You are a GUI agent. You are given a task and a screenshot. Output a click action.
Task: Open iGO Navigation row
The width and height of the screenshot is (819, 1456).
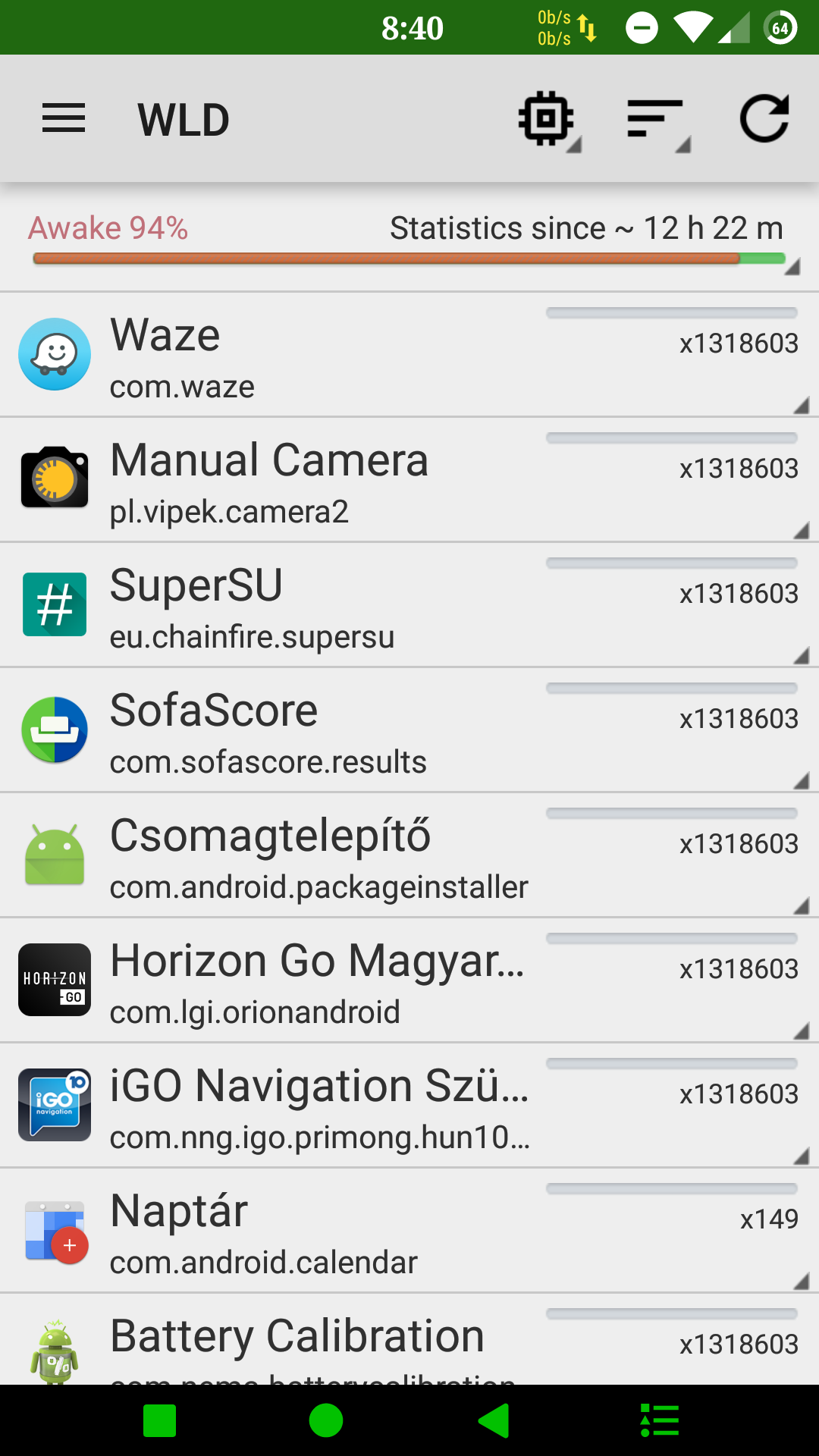(x=409, y=1105)
